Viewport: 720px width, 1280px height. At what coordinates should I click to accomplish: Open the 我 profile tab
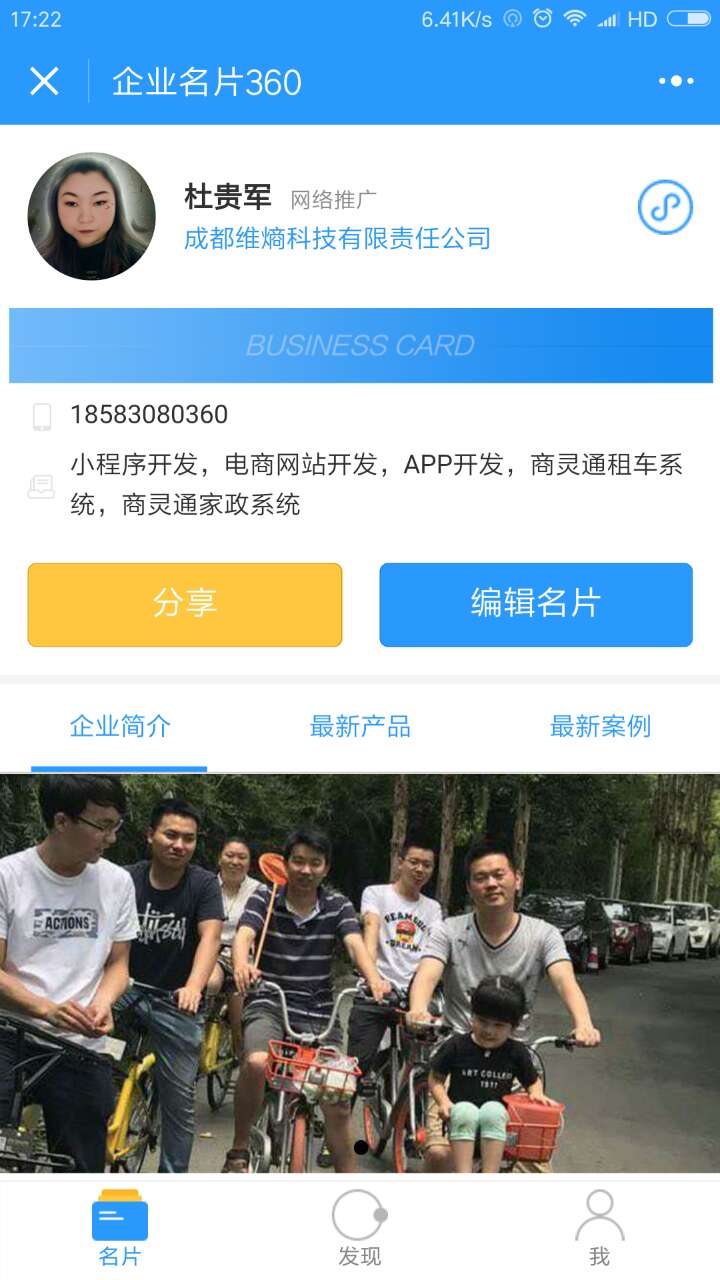[599, 1228]
